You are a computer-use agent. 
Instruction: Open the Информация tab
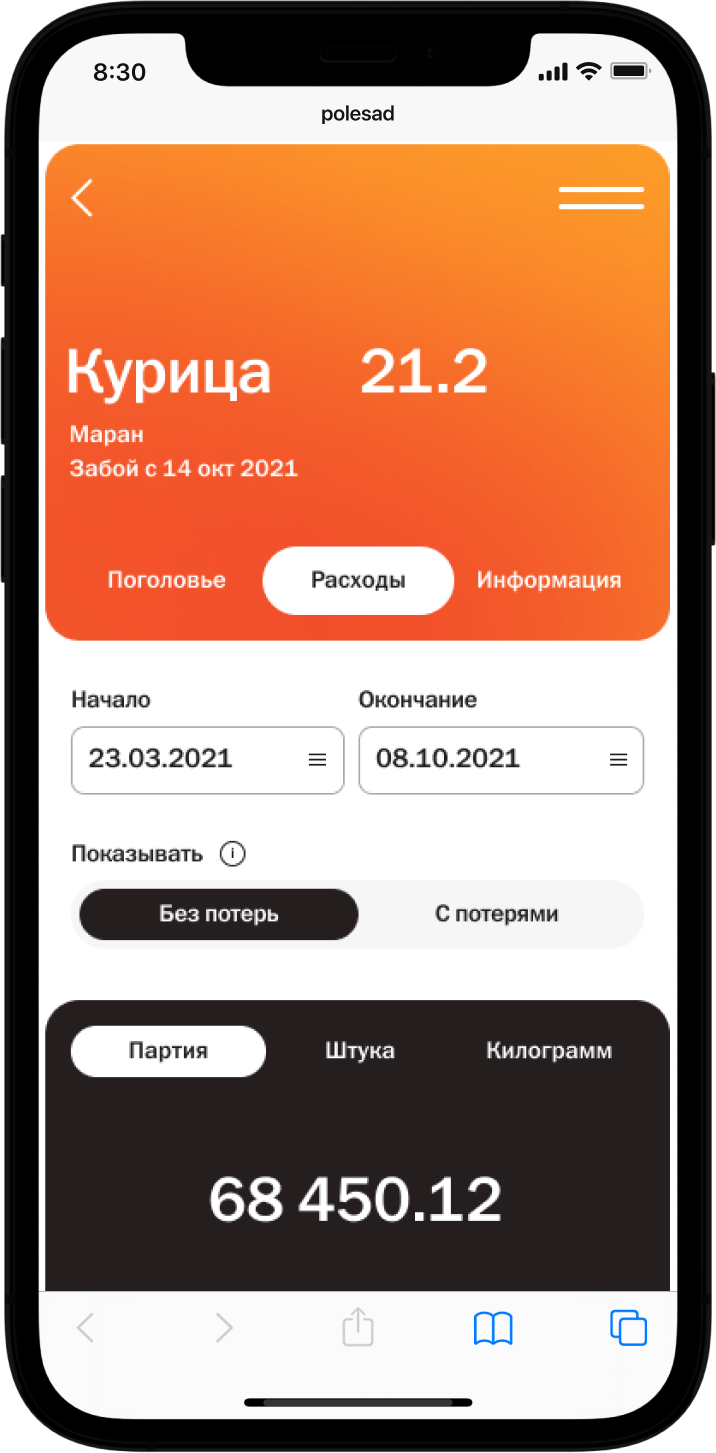coord(548,580)
